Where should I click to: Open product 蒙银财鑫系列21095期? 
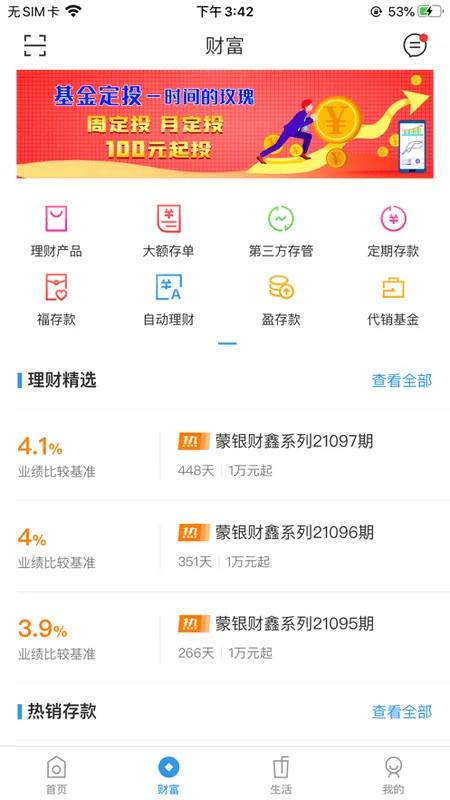pos(225,638)
